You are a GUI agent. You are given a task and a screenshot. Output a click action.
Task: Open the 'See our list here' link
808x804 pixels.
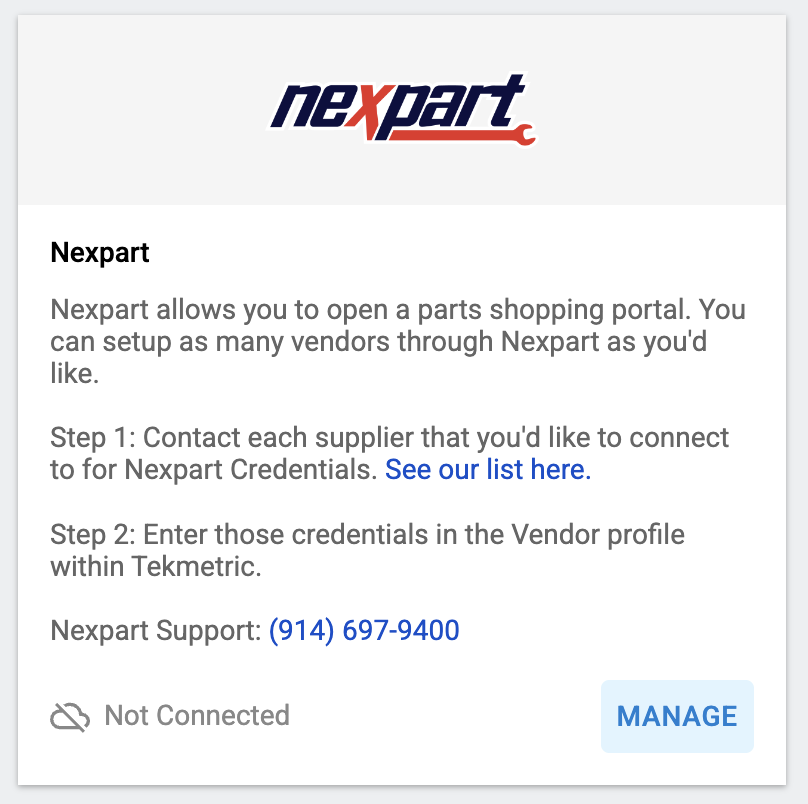coord(488,469)
